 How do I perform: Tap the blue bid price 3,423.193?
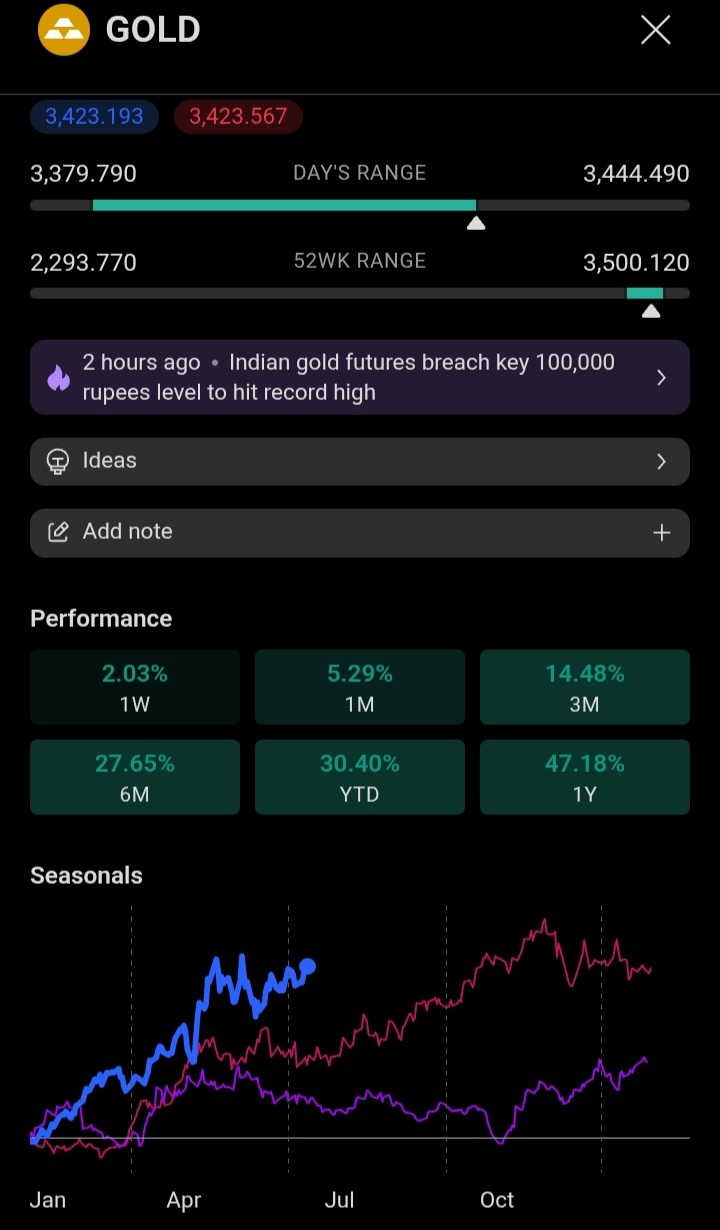(x=94, y=116)
